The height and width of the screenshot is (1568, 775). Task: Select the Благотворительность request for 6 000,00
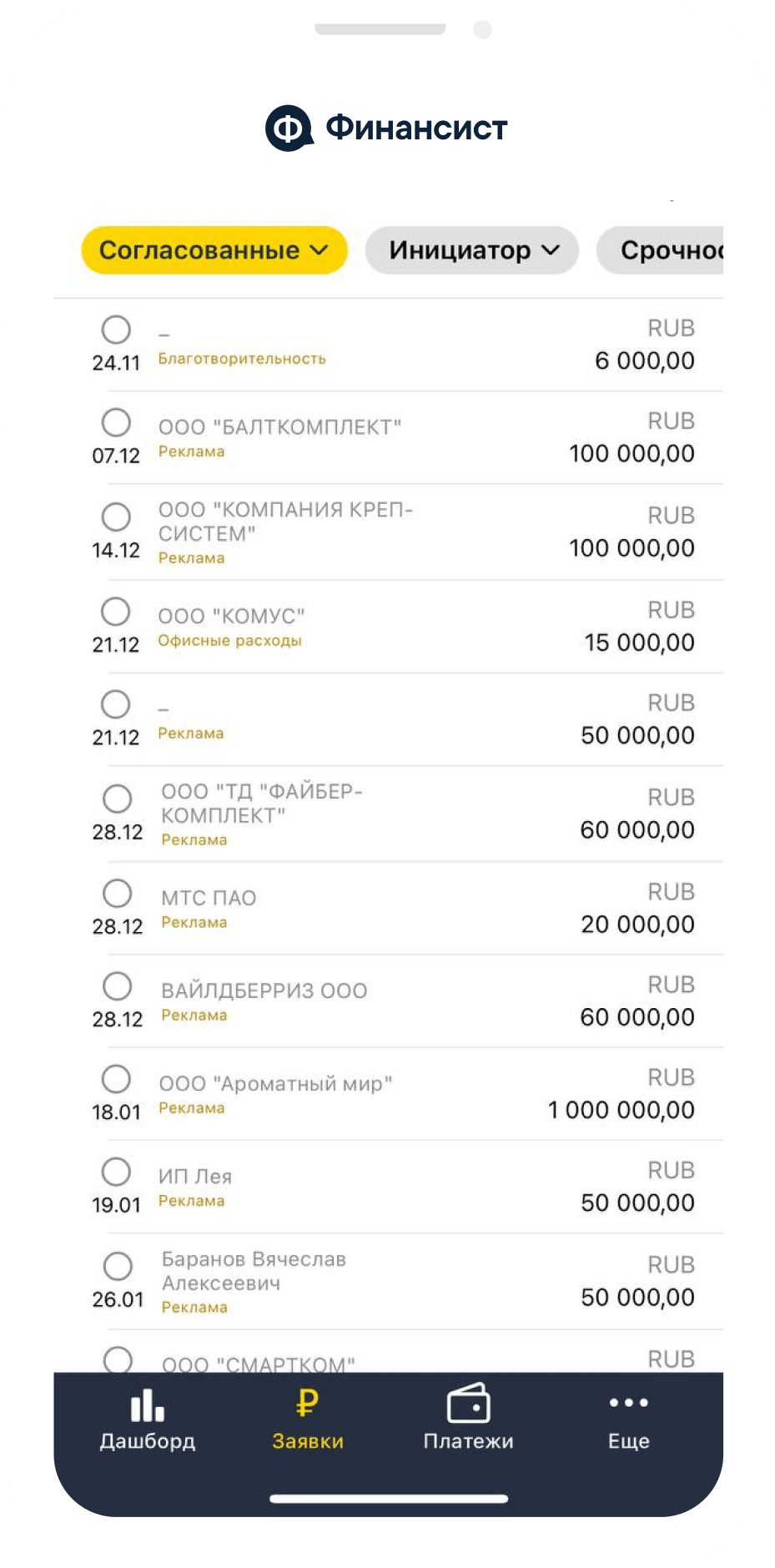tap(116, 330)
